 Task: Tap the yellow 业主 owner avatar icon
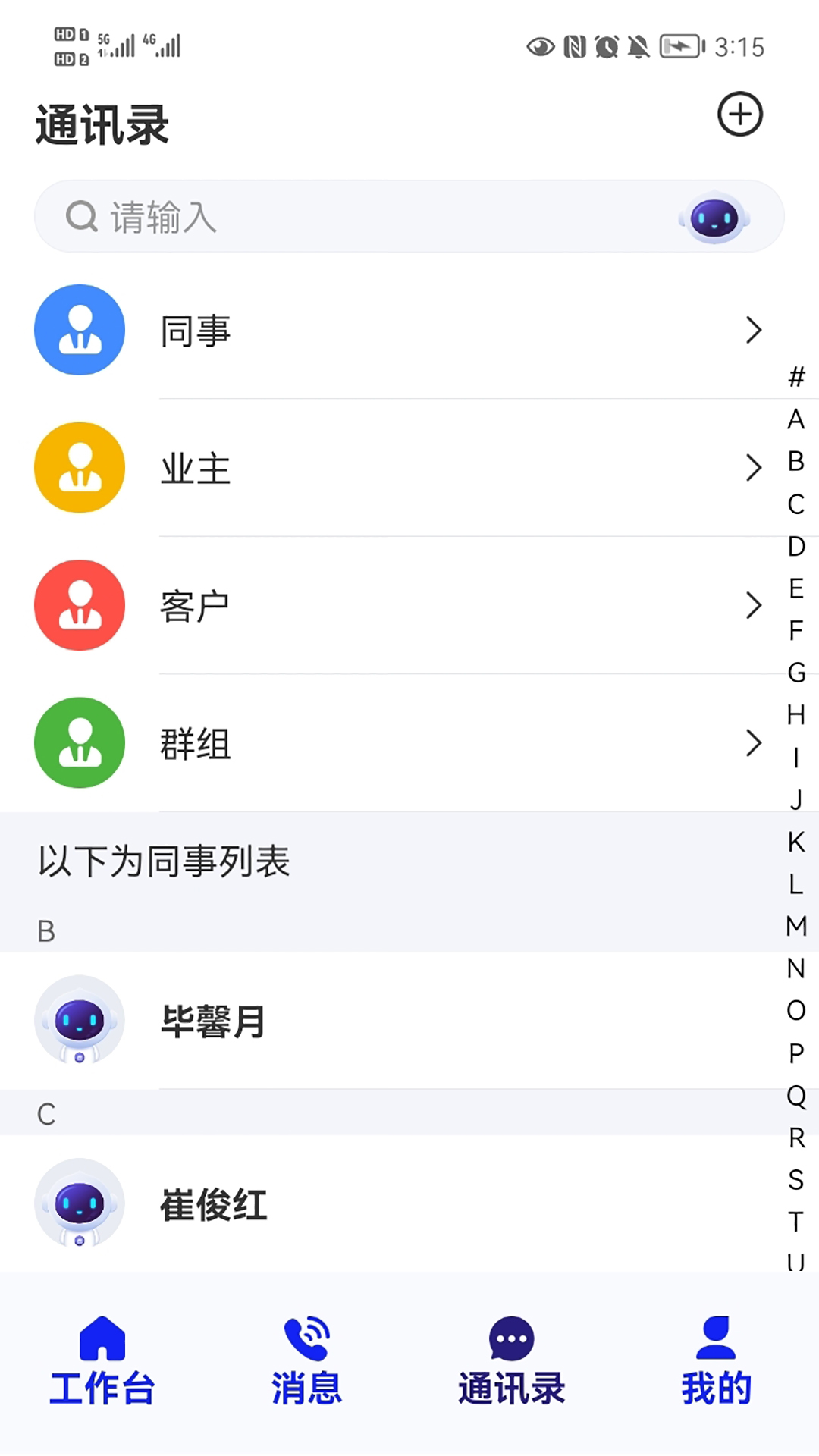pos(79,467)
